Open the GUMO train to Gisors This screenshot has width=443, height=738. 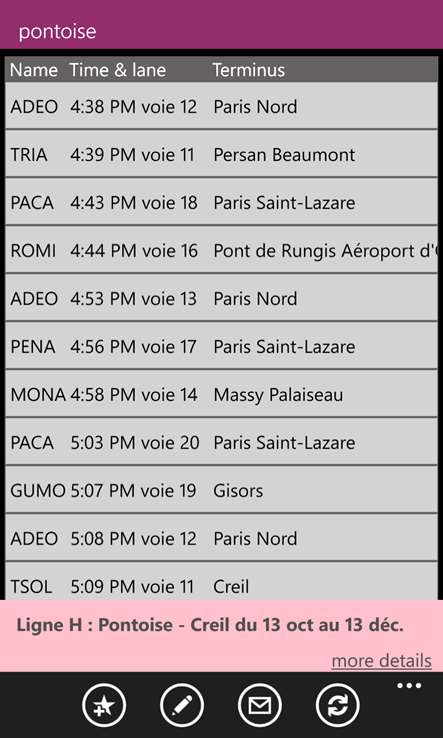pyautogui.click(x=221, y=491)
